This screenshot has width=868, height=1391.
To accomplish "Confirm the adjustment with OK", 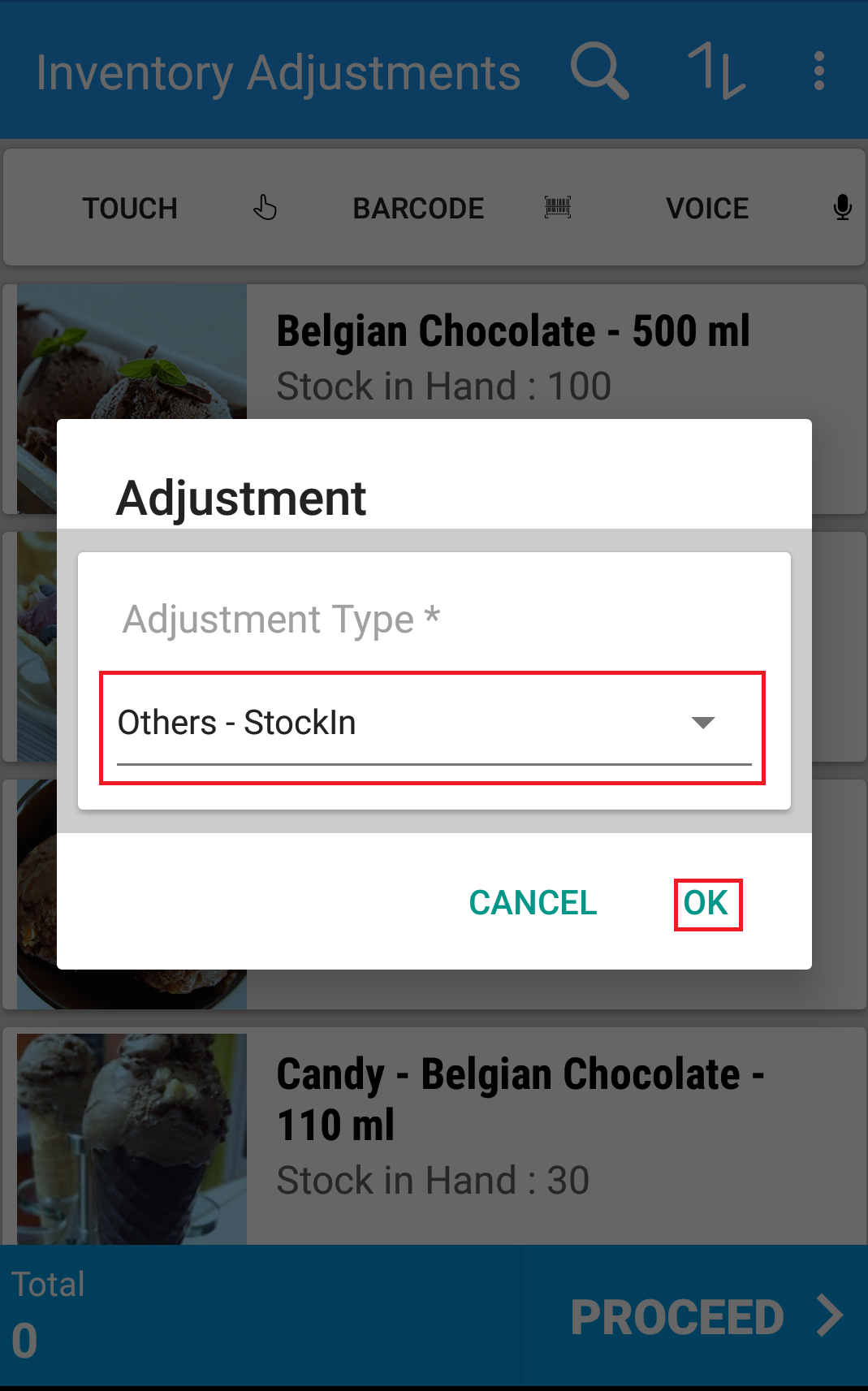I will point(707,904).
